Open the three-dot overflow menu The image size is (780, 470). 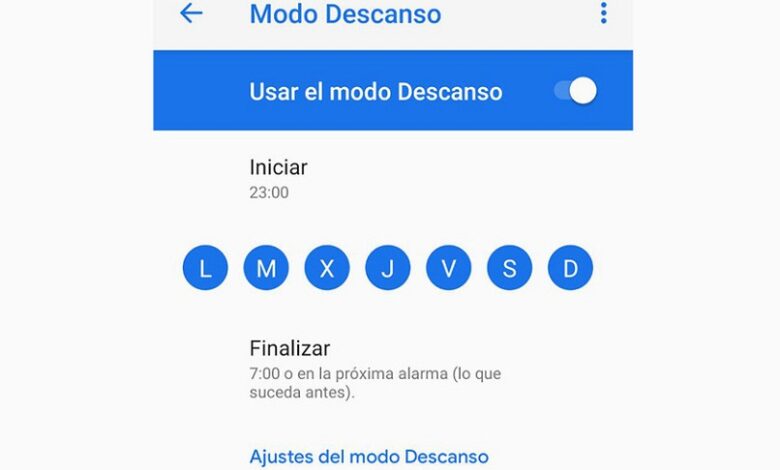[603, 14]
